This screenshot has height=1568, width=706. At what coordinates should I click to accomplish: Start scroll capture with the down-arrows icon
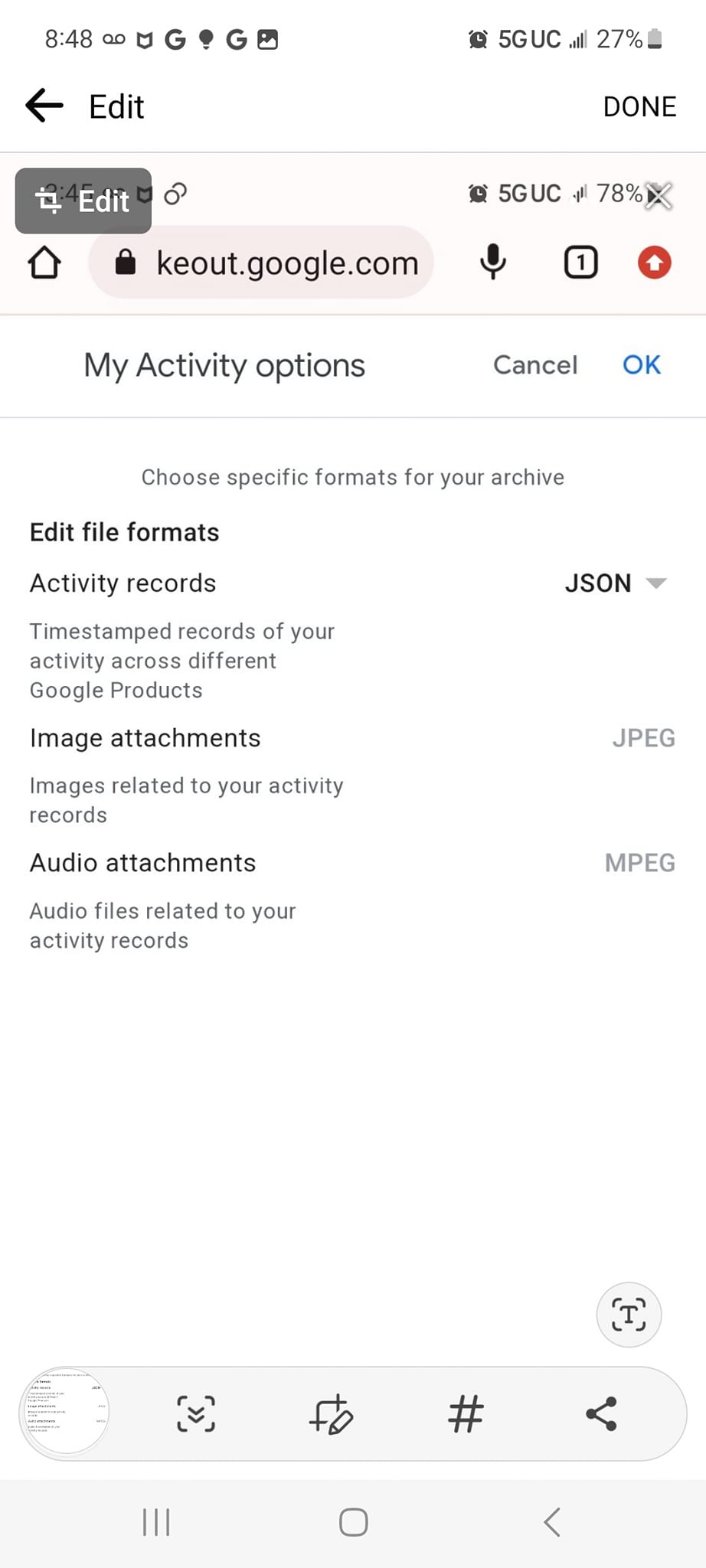[196, 1413]
